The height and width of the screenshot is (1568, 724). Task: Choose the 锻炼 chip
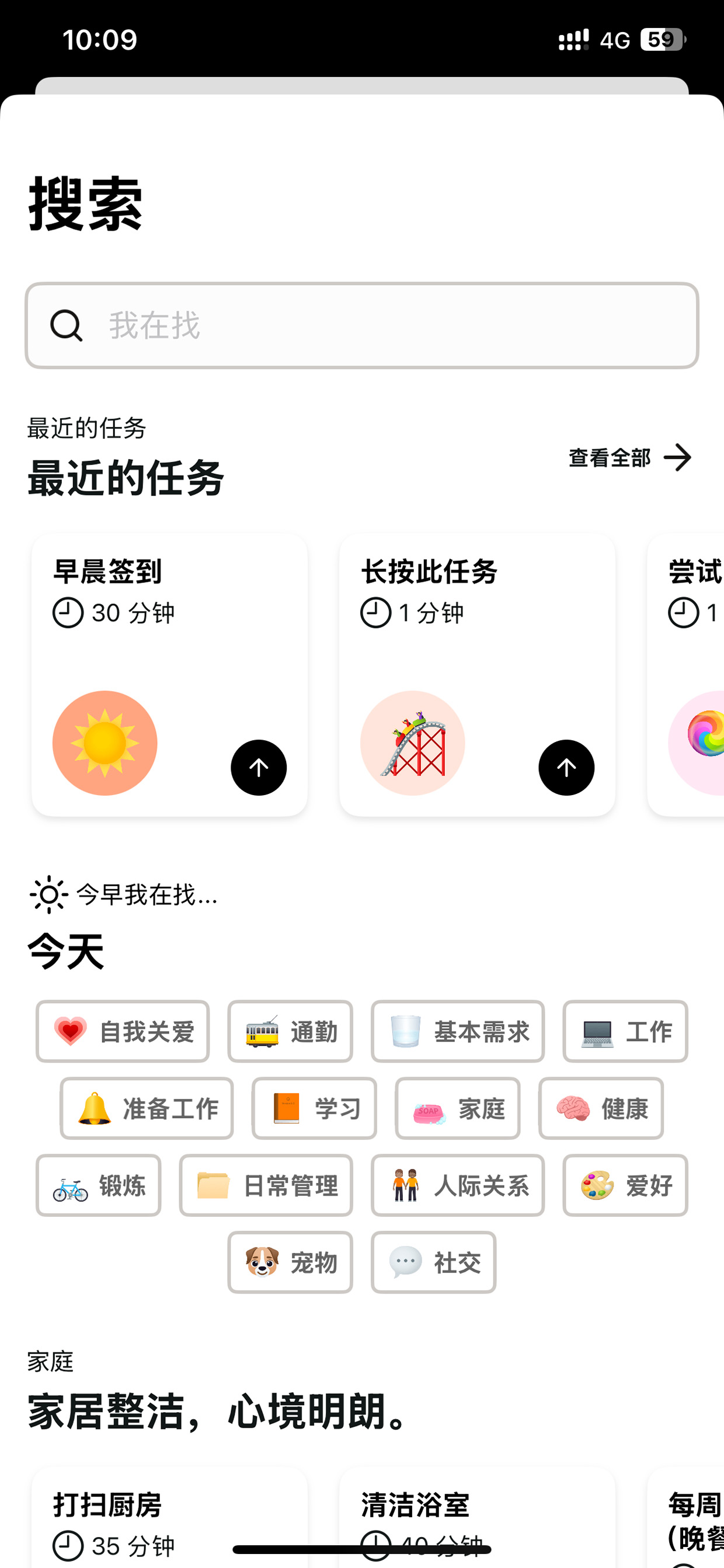(x=99, y=1185)
